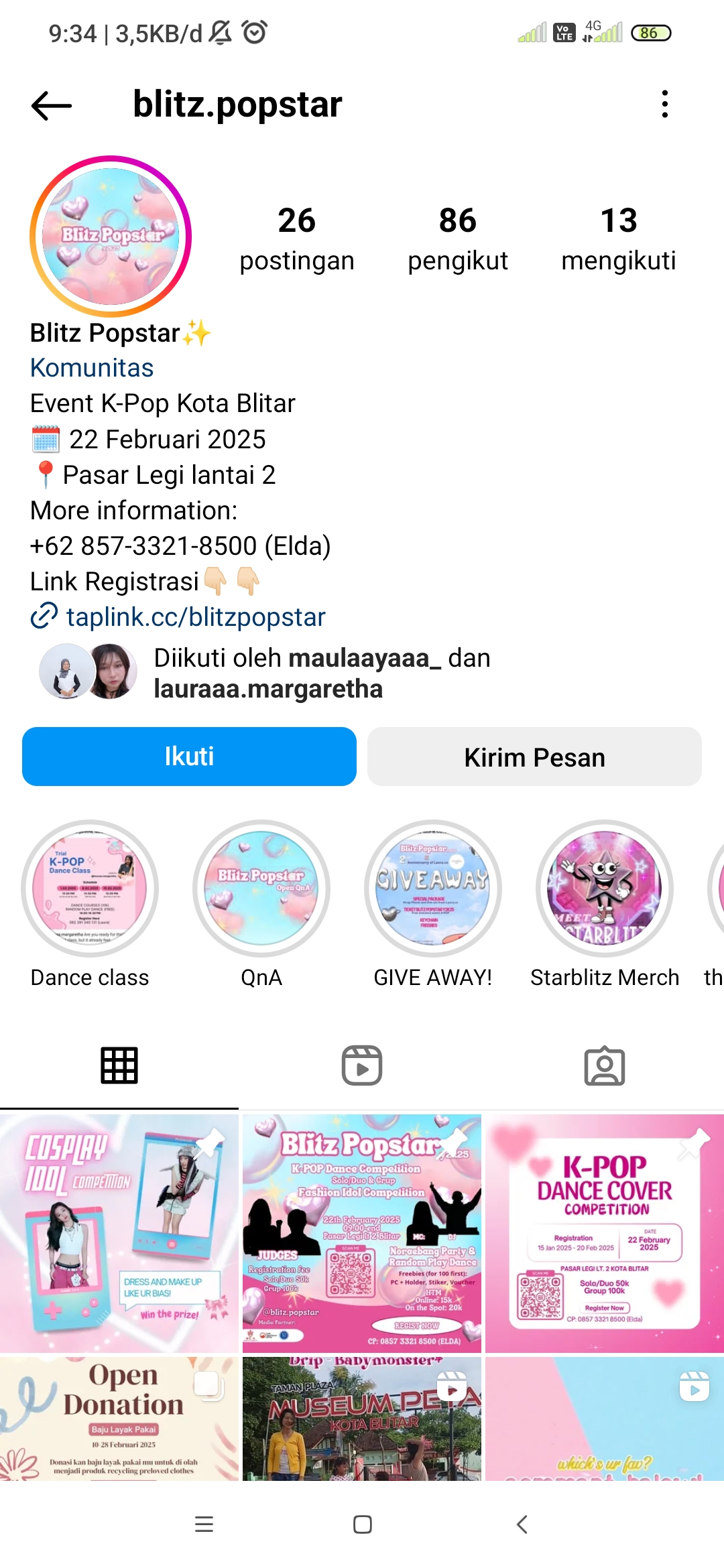
Task: Open the Cosplay Idol Competition post
Action: pos(120,1233)
